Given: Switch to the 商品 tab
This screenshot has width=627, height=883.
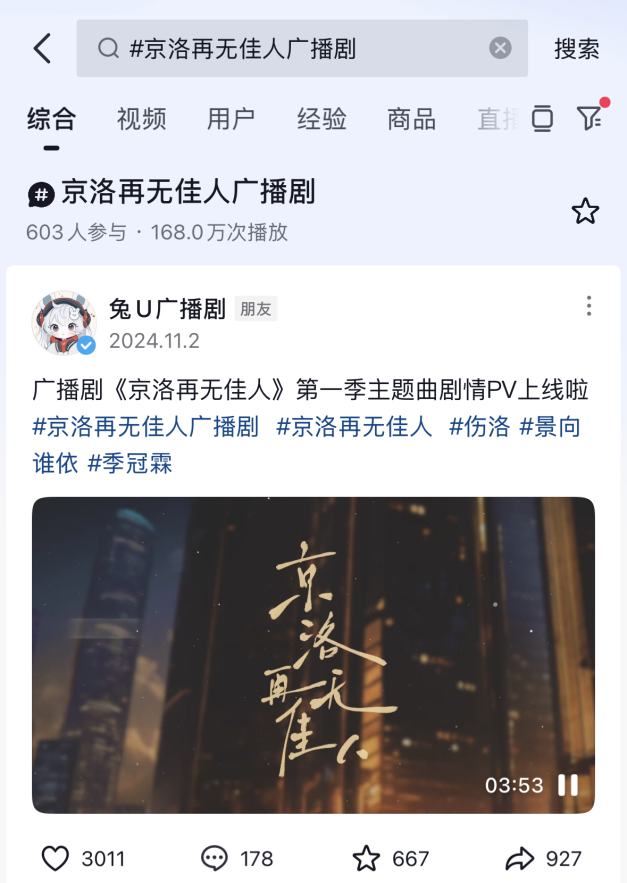Looking at the screenshot, I should [x=411, y=120].
